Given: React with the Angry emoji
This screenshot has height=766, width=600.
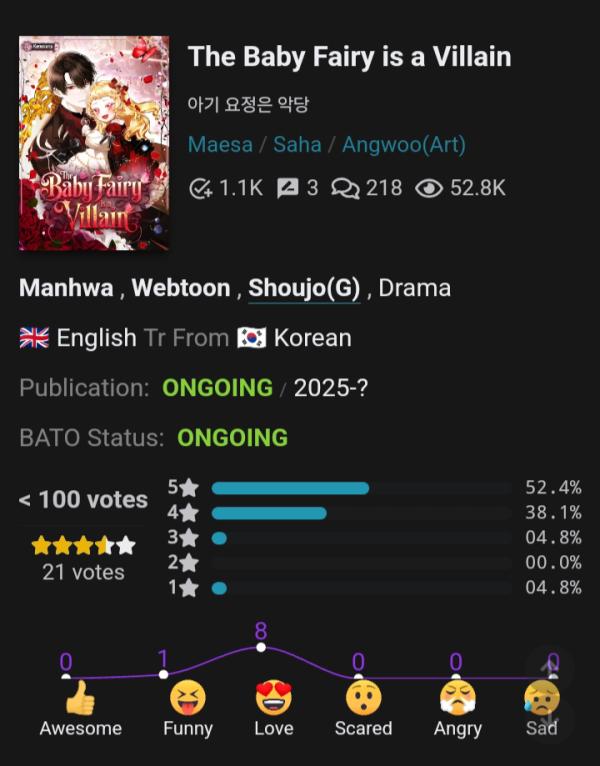Looking at the screenshot, I should point(457,697).
